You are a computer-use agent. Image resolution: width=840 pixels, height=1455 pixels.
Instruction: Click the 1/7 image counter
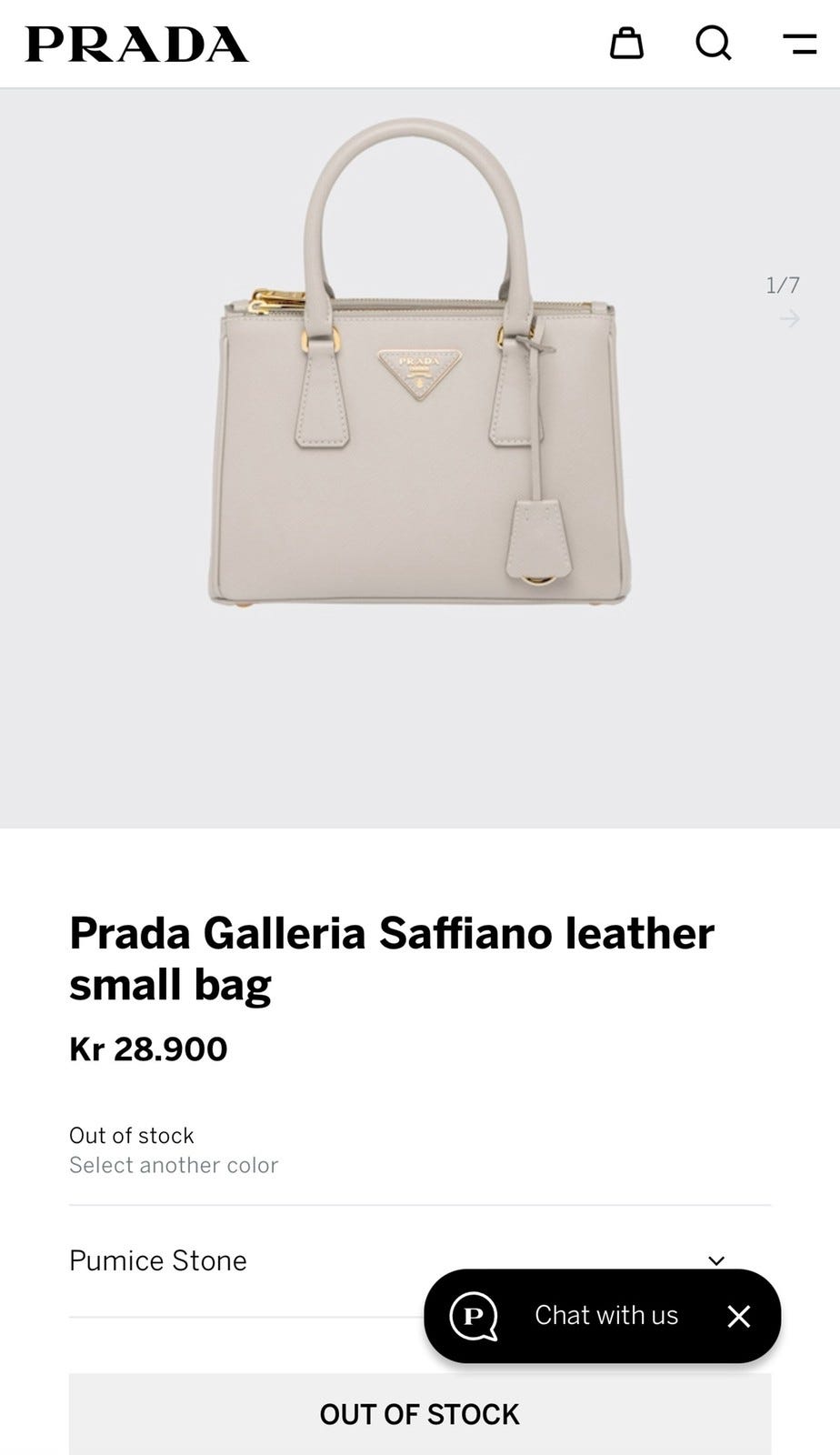[782, 285]
